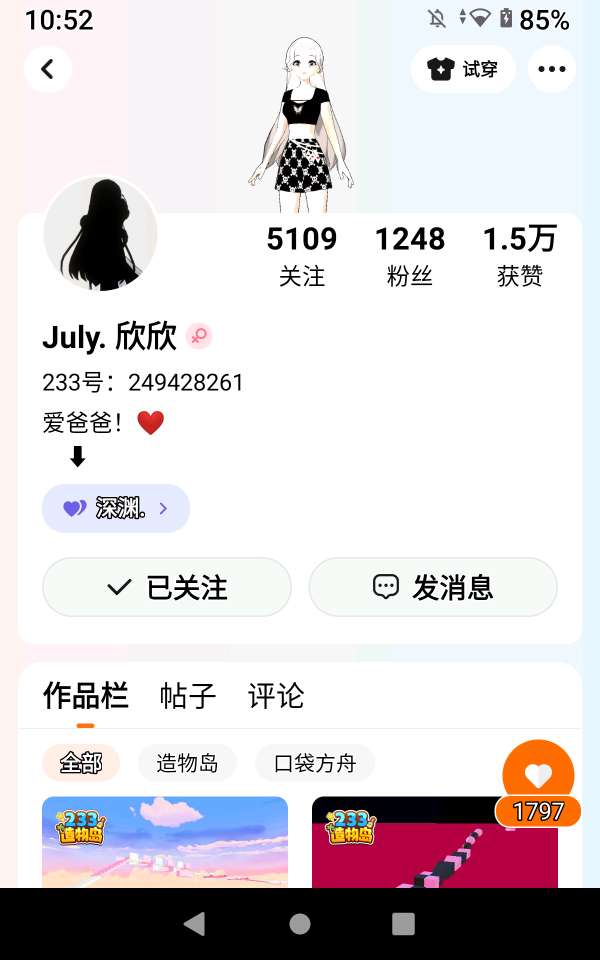
Task: Open the three-dot overflow menu
Action: [552, 69]
